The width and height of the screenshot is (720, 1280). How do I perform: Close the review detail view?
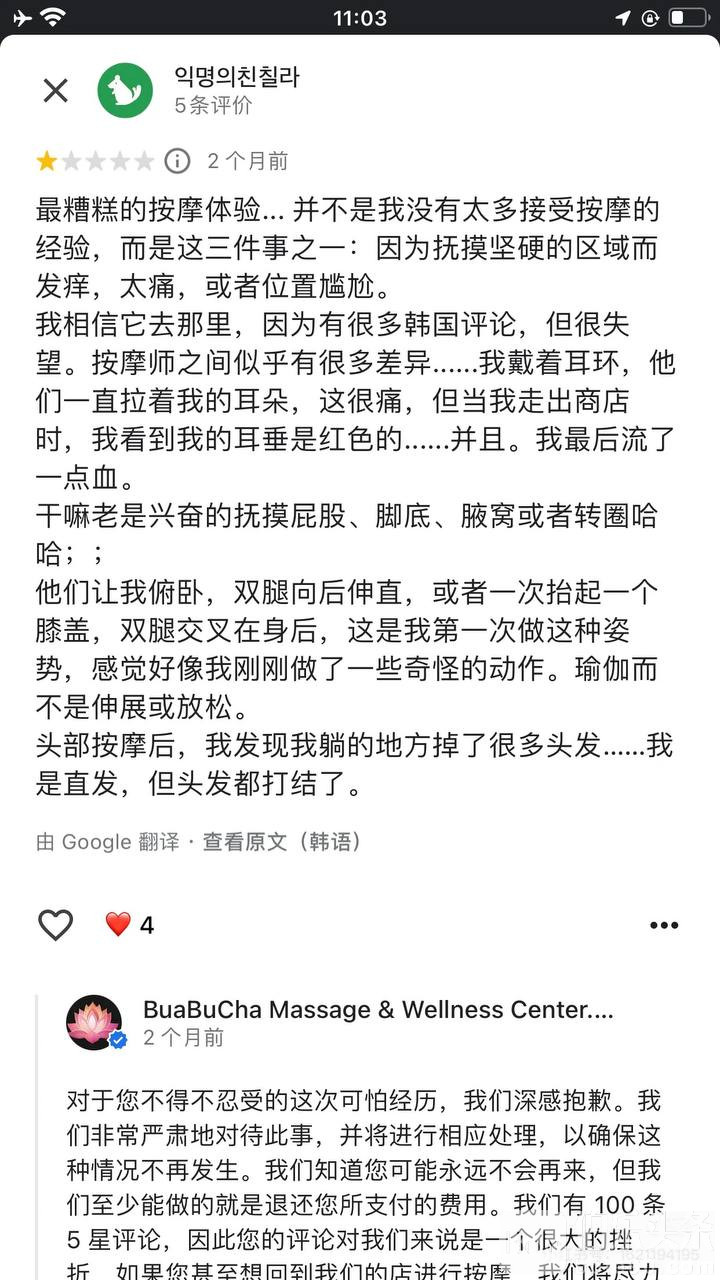pos(56,91)
